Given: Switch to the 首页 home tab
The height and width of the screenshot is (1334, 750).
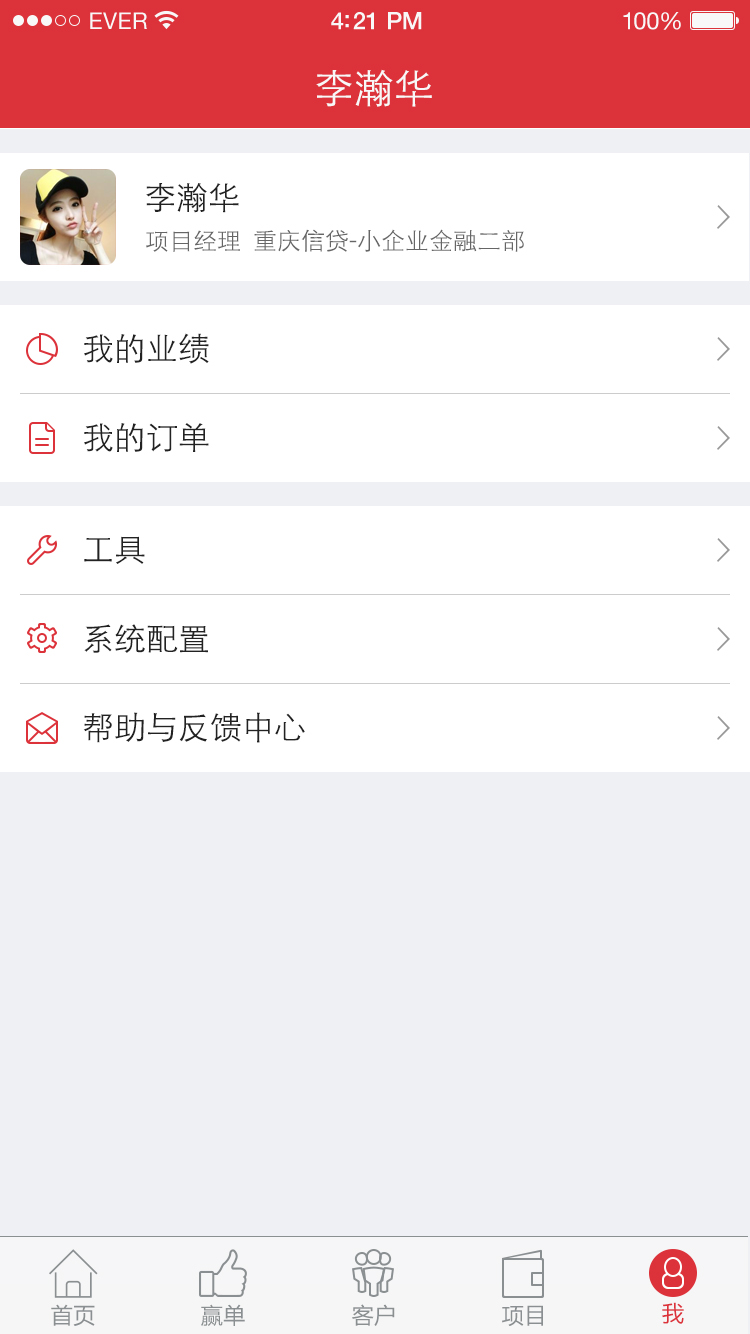Looking at the screenshot, I should click(73, 1287).
